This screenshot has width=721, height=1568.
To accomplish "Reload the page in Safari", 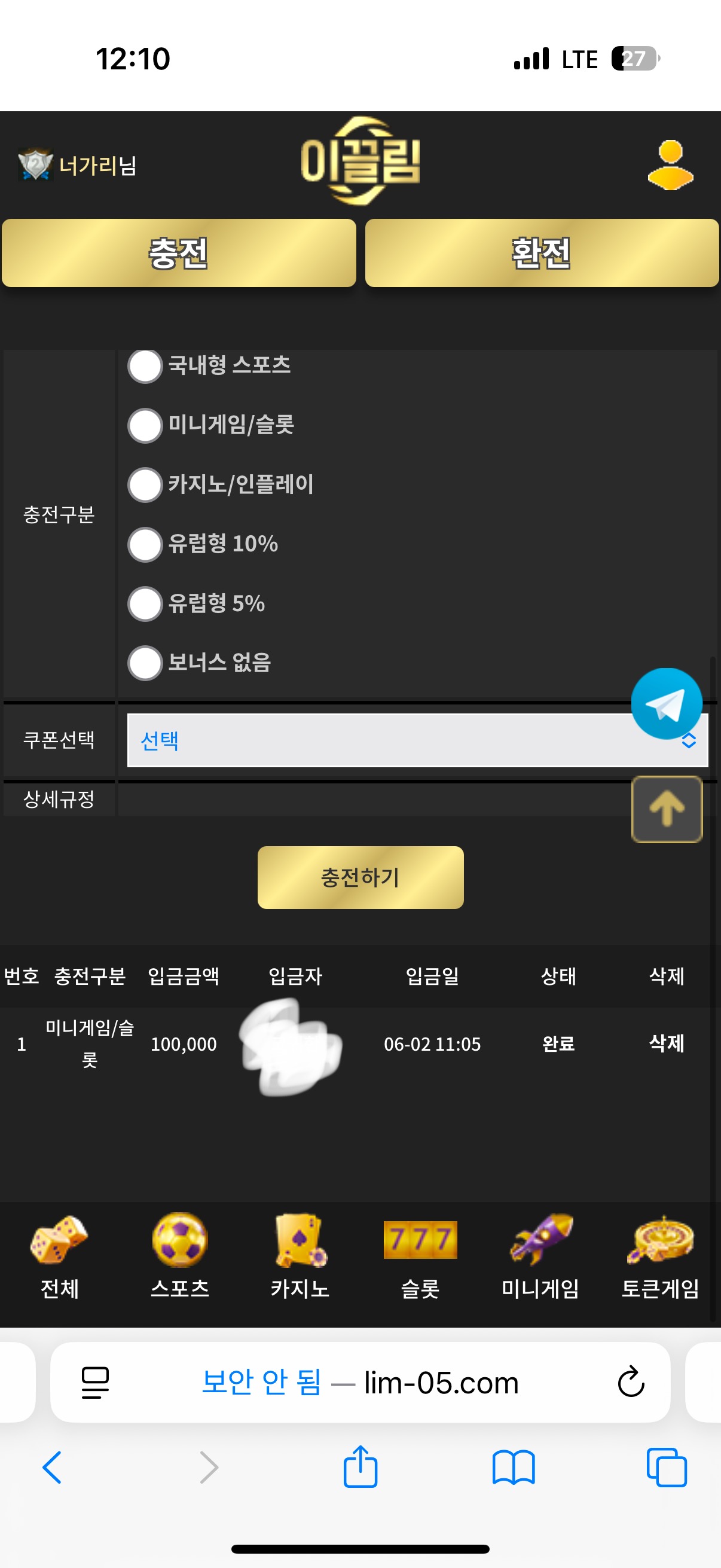I will point(631,1381).
